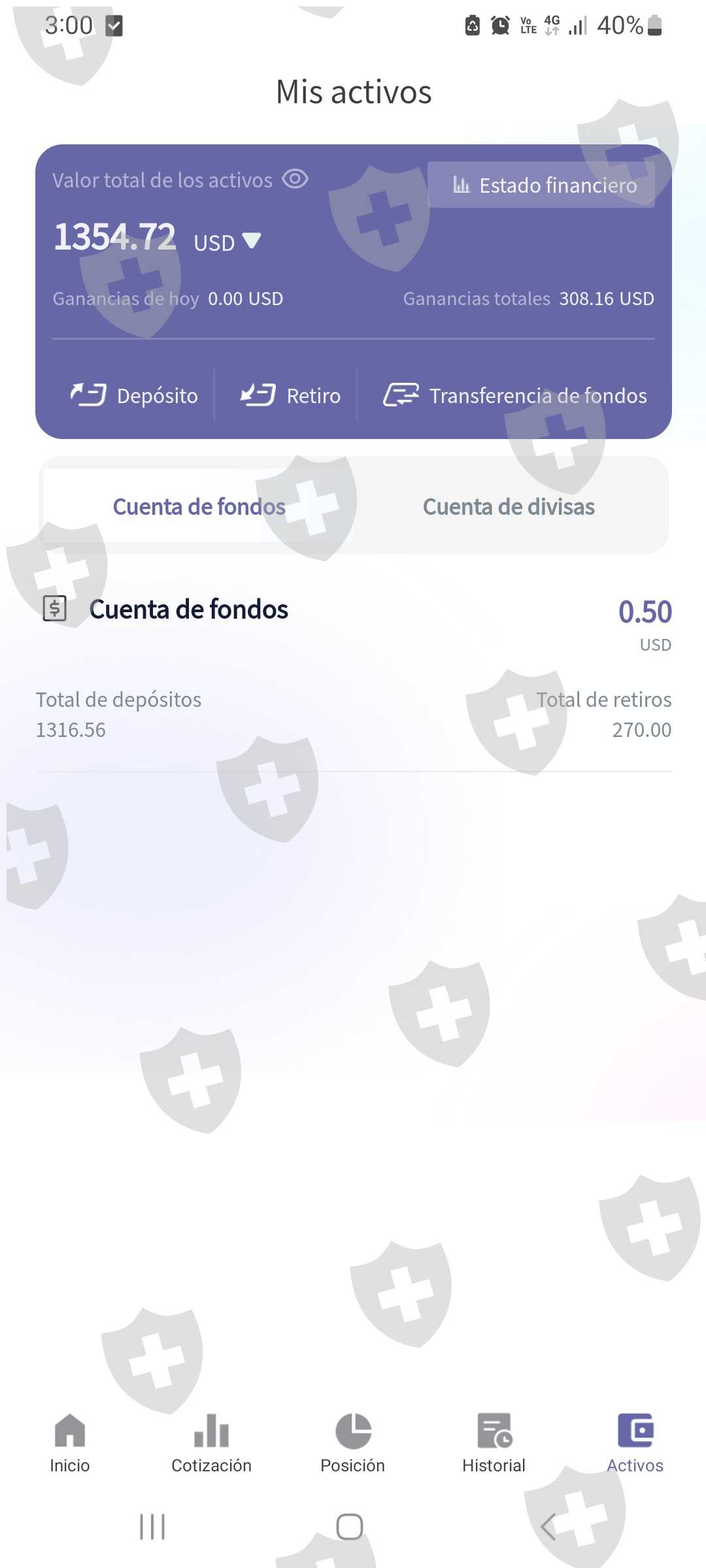Tap Depósito to add funds
The image size is (706, 1568).
click(x=134, y=395)
